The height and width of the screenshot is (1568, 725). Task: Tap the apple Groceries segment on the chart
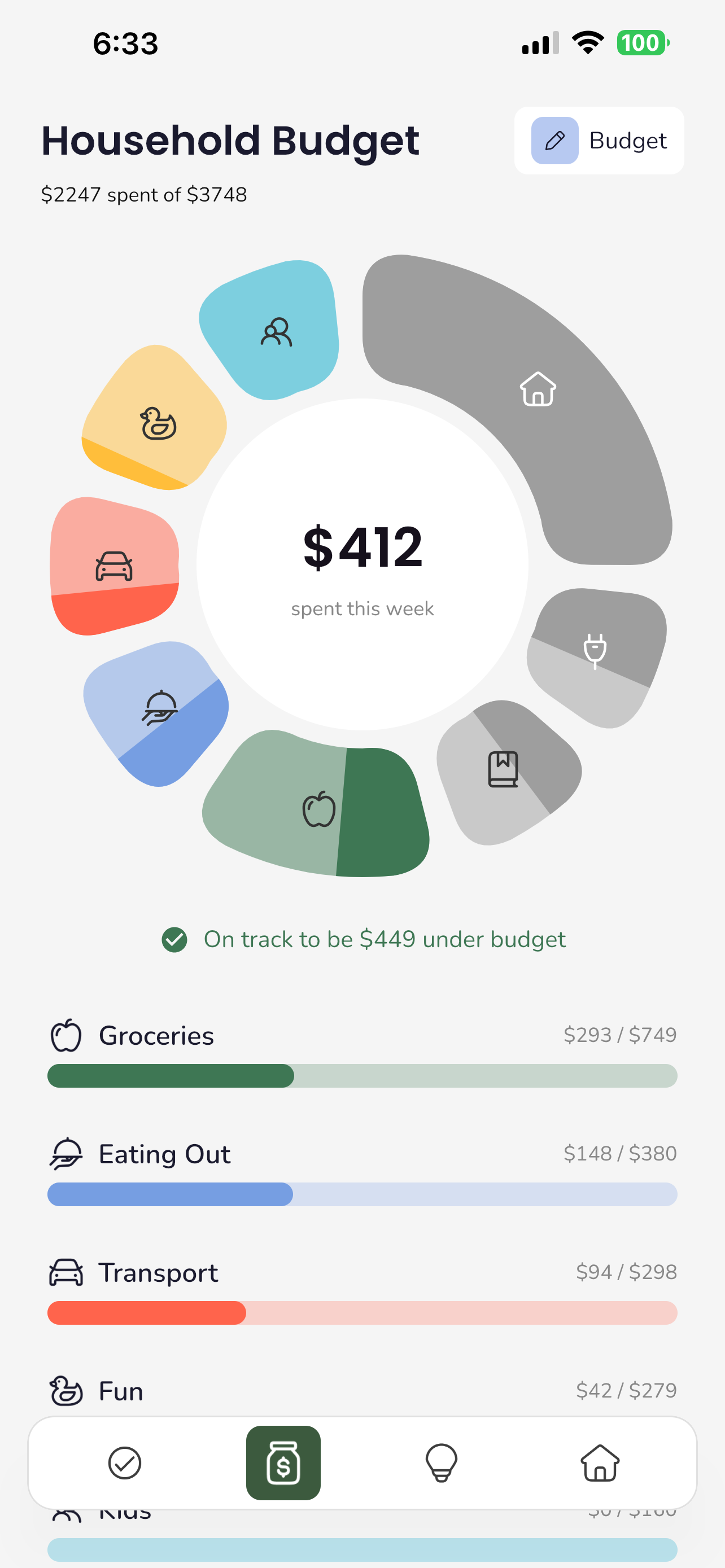coord(320,809)
